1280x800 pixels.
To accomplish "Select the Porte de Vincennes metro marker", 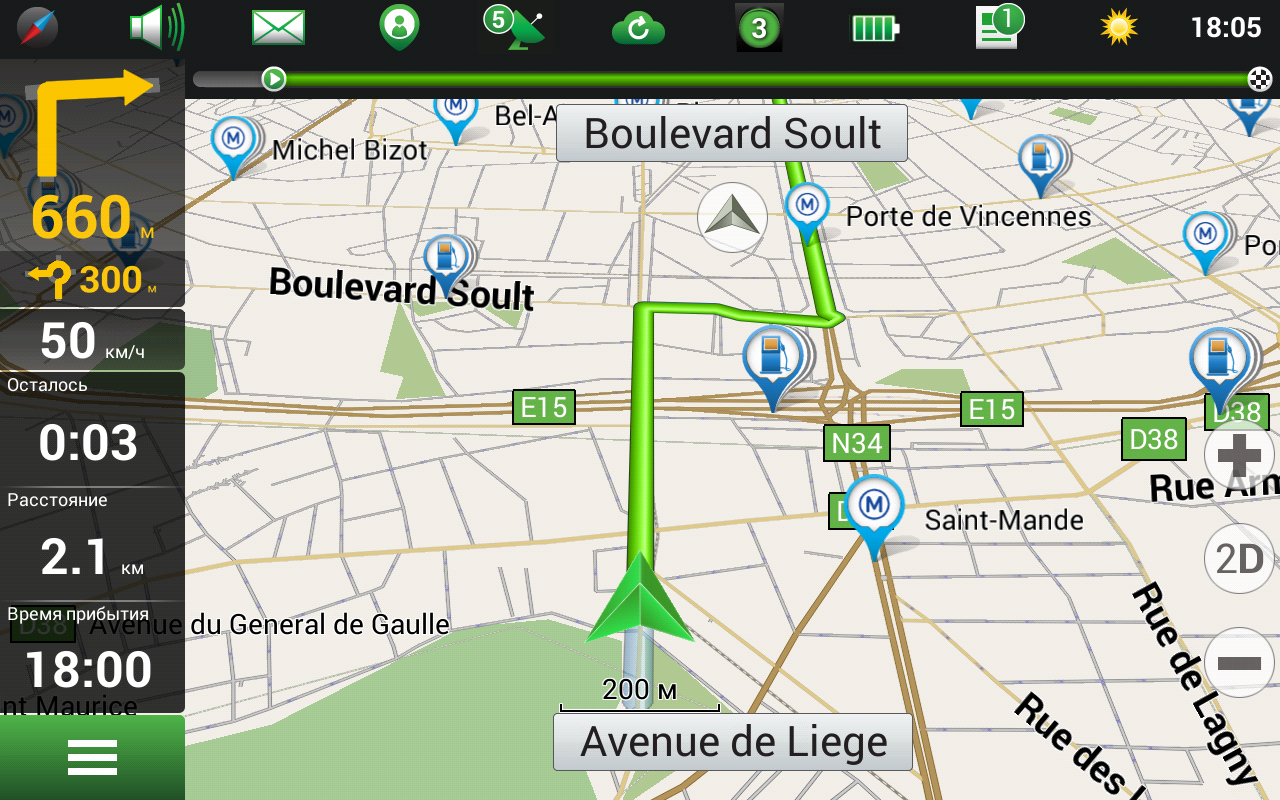I will pyautogui.click(x=807, y=208).
